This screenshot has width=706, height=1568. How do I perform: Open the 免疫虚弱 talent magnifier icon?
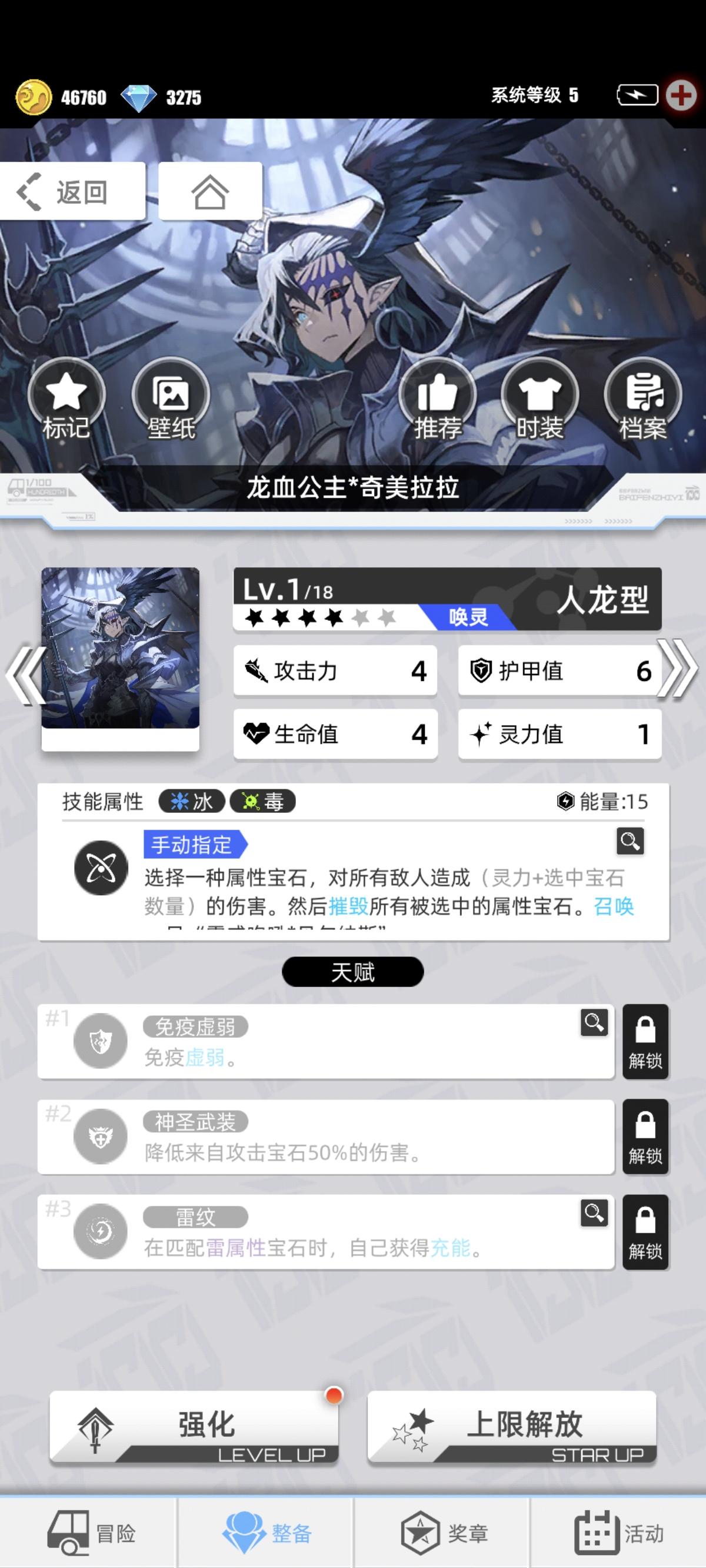594,1023
